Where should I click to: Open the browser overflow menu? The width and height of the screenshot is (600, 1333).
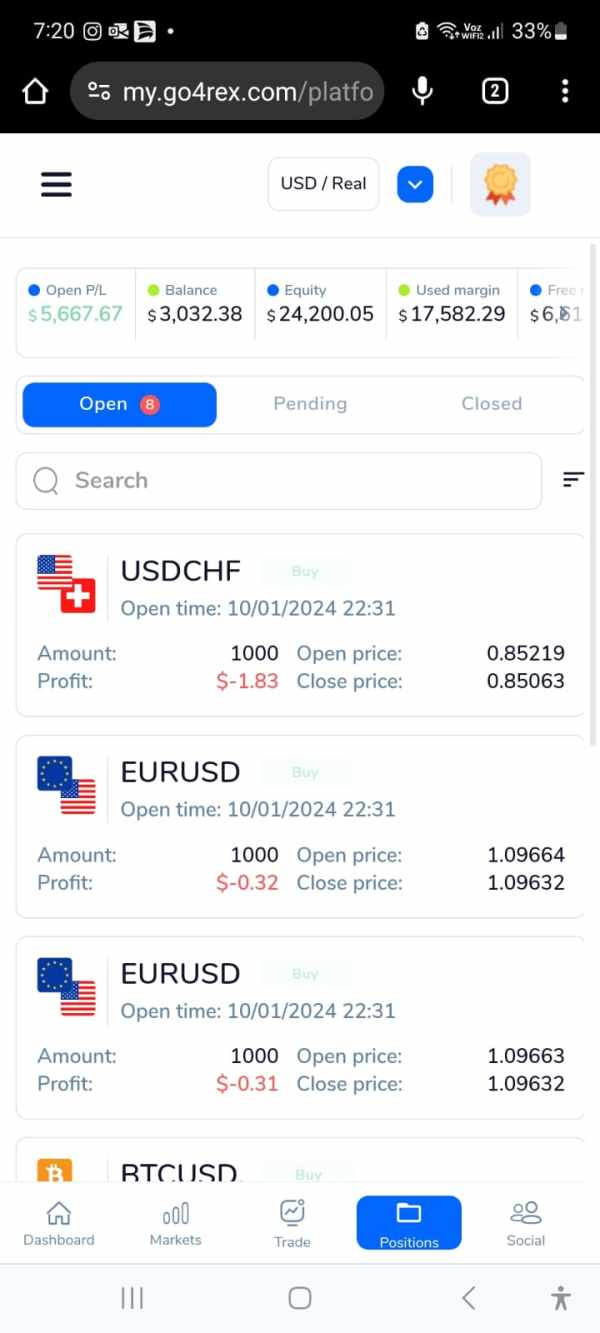coord(565,92)
